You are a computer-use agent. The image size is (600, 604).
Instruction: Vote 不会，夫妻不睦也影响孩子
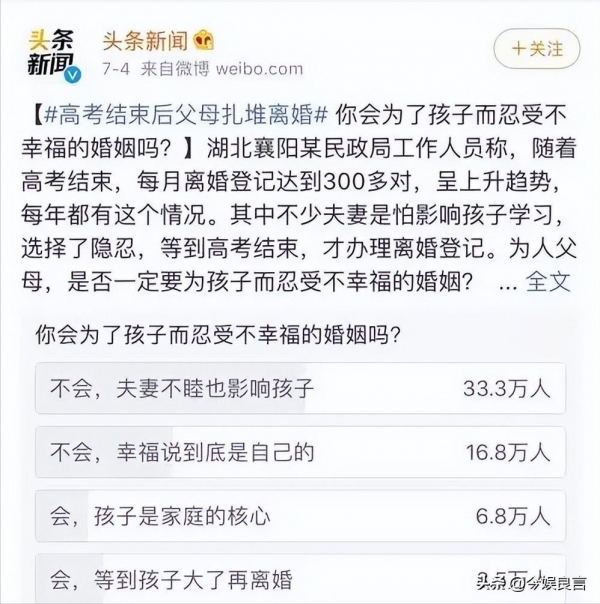pos(299,388)
